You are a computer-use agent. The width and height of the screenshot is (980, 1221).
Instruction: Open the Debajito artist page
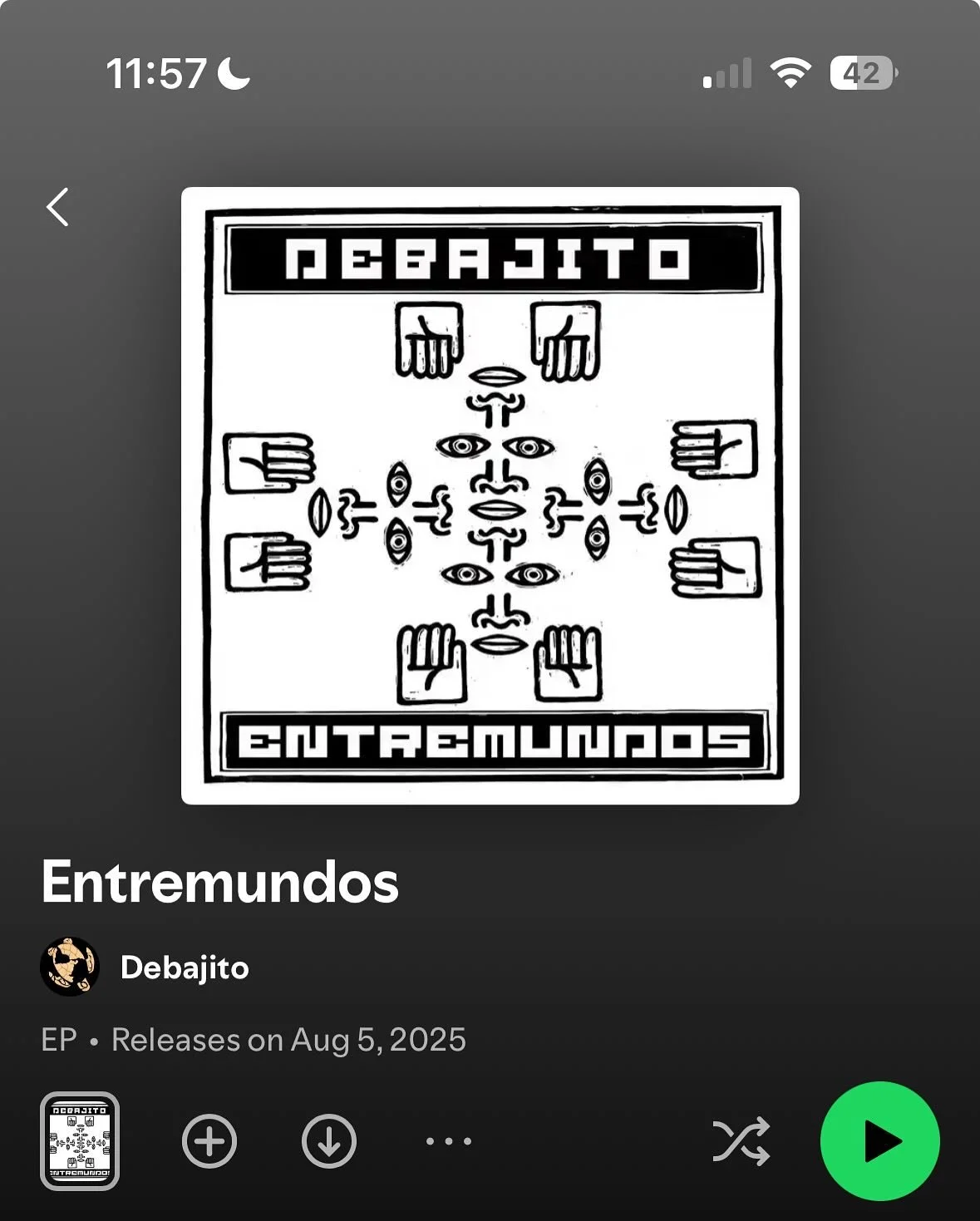tap(184, 967)
